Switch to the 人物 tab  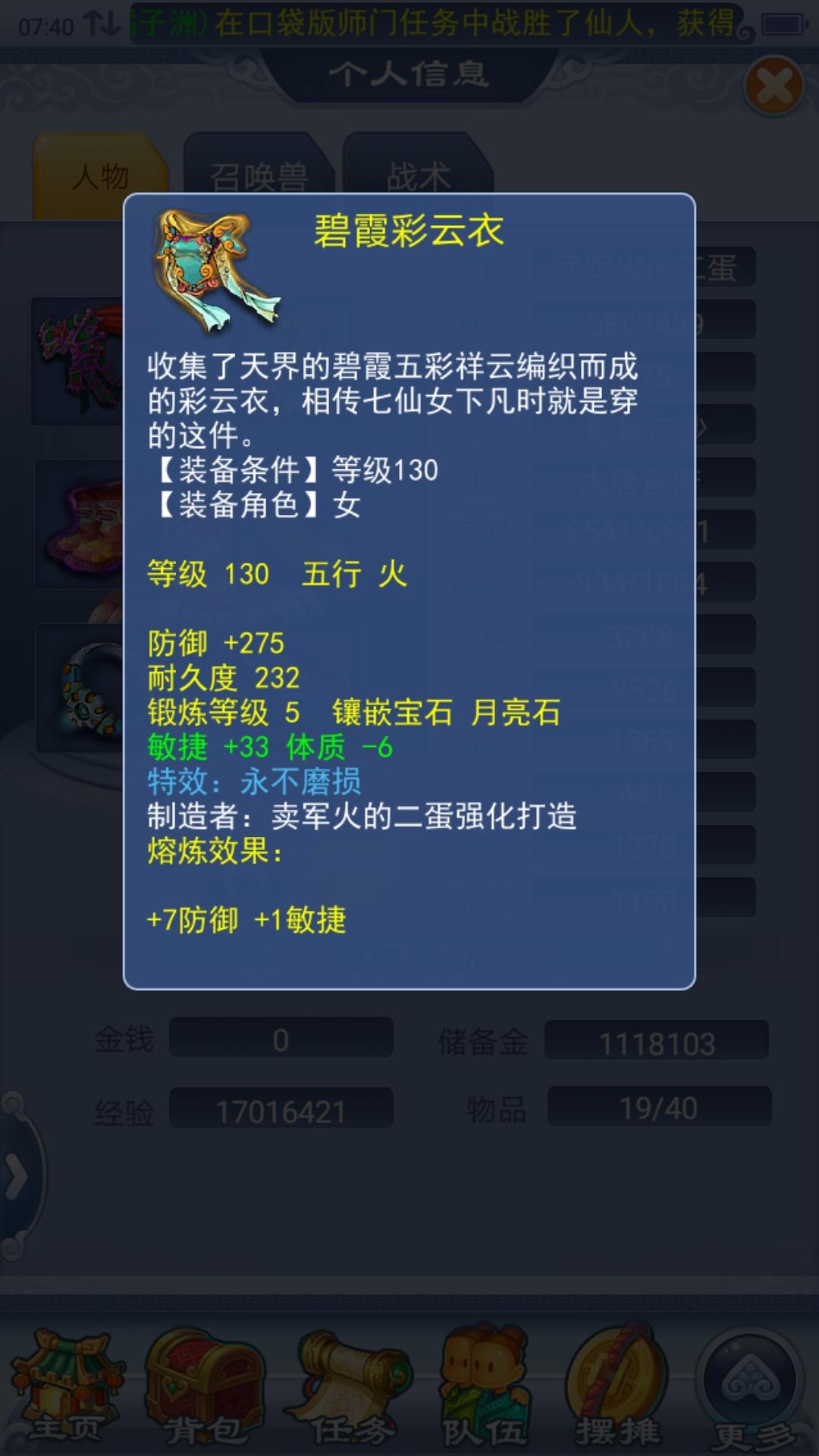pyautogui.click(x=101, y=175)
